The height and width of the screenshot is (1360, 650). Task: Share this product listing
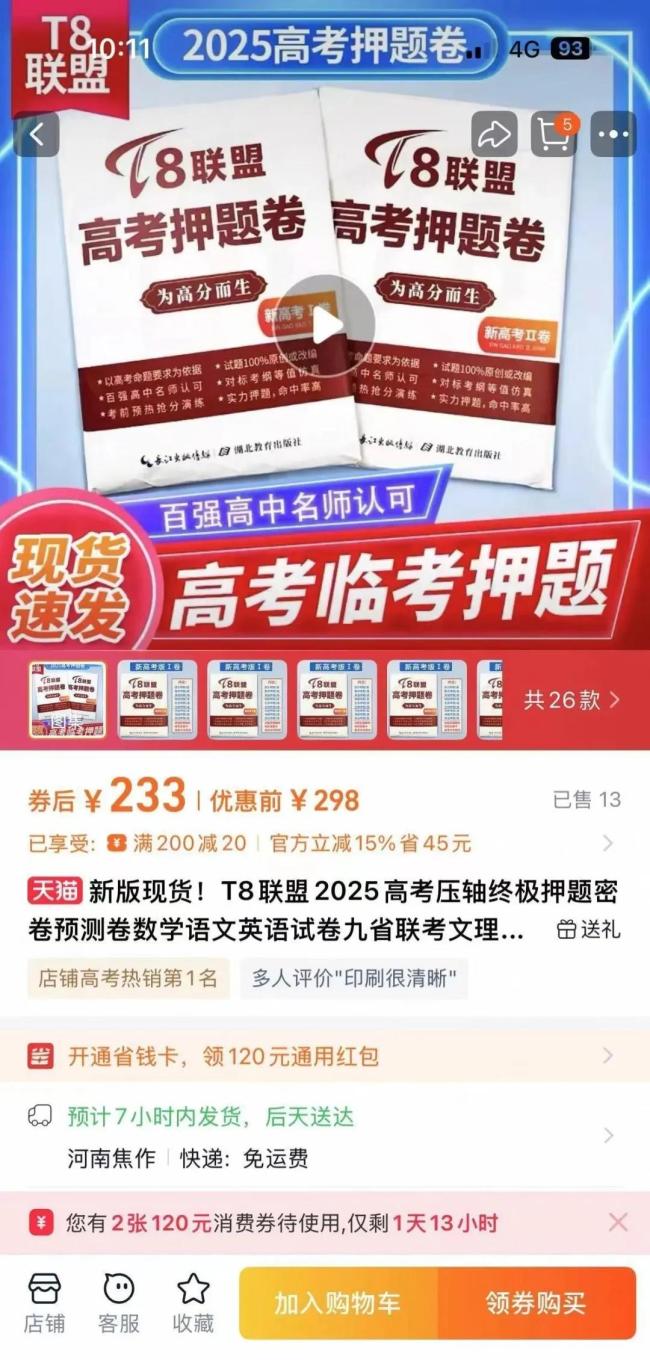click(x=494, y=134)
